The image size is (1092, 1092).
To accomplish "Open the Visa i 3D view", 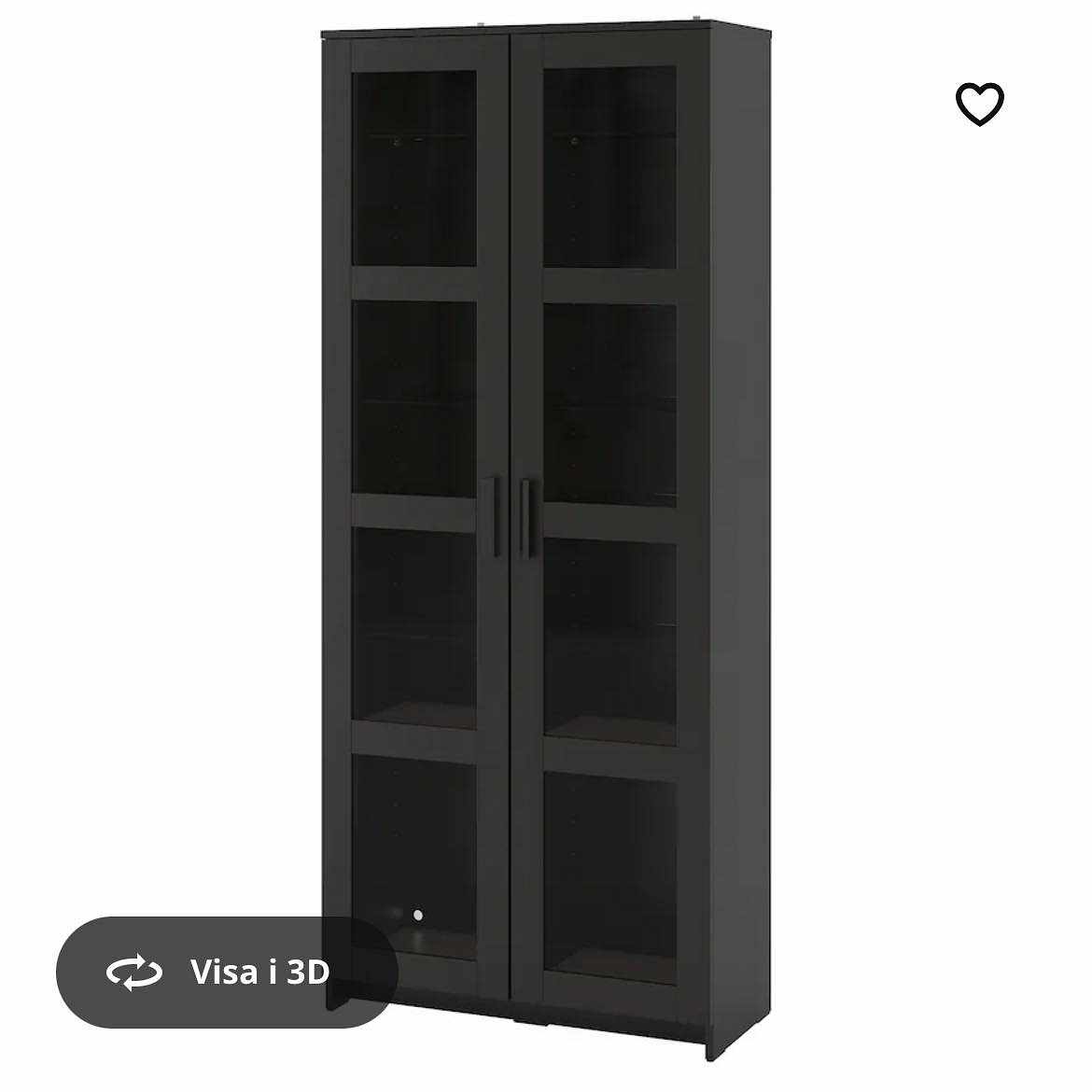I will 227,972.
